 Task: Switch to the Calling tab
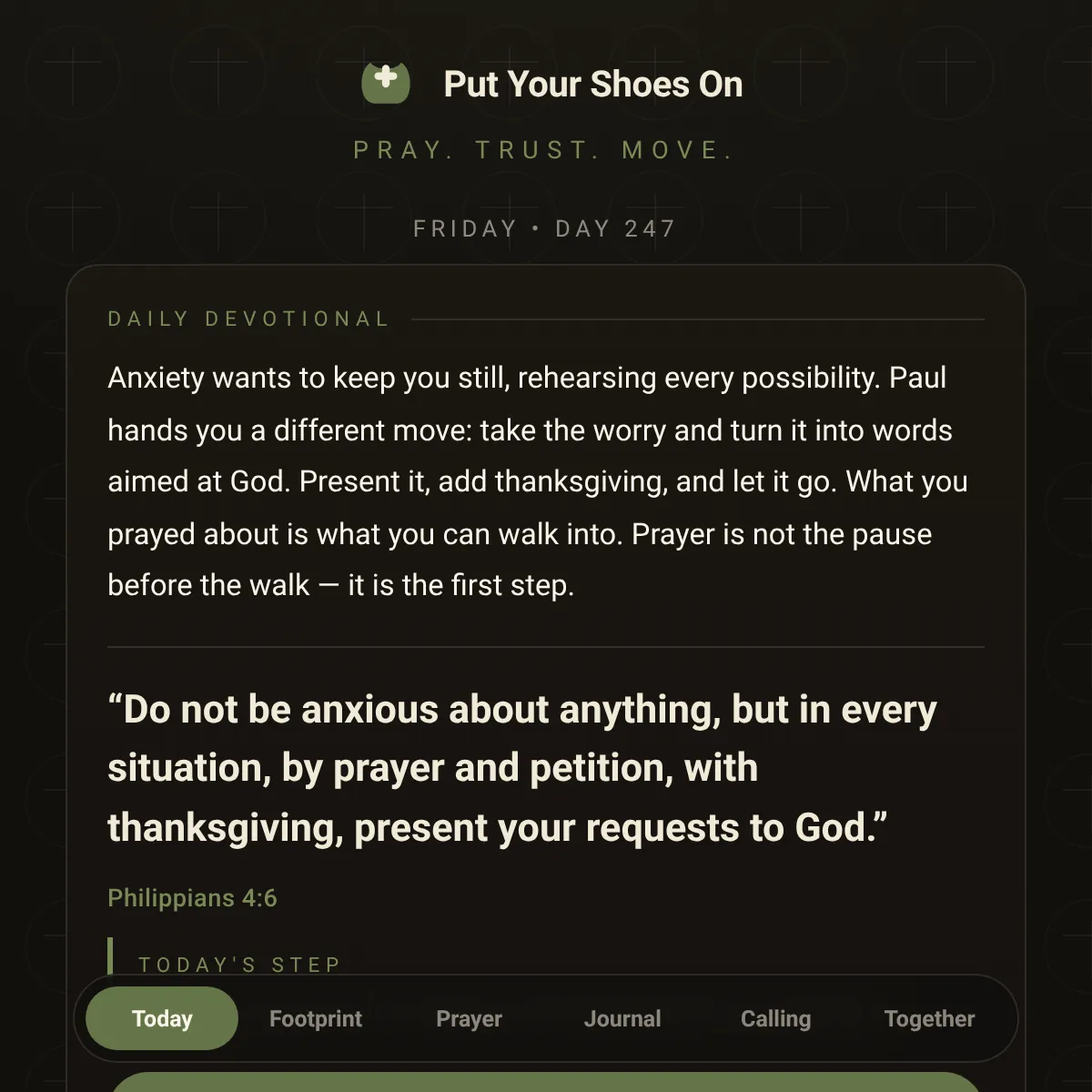point(775,1018)
